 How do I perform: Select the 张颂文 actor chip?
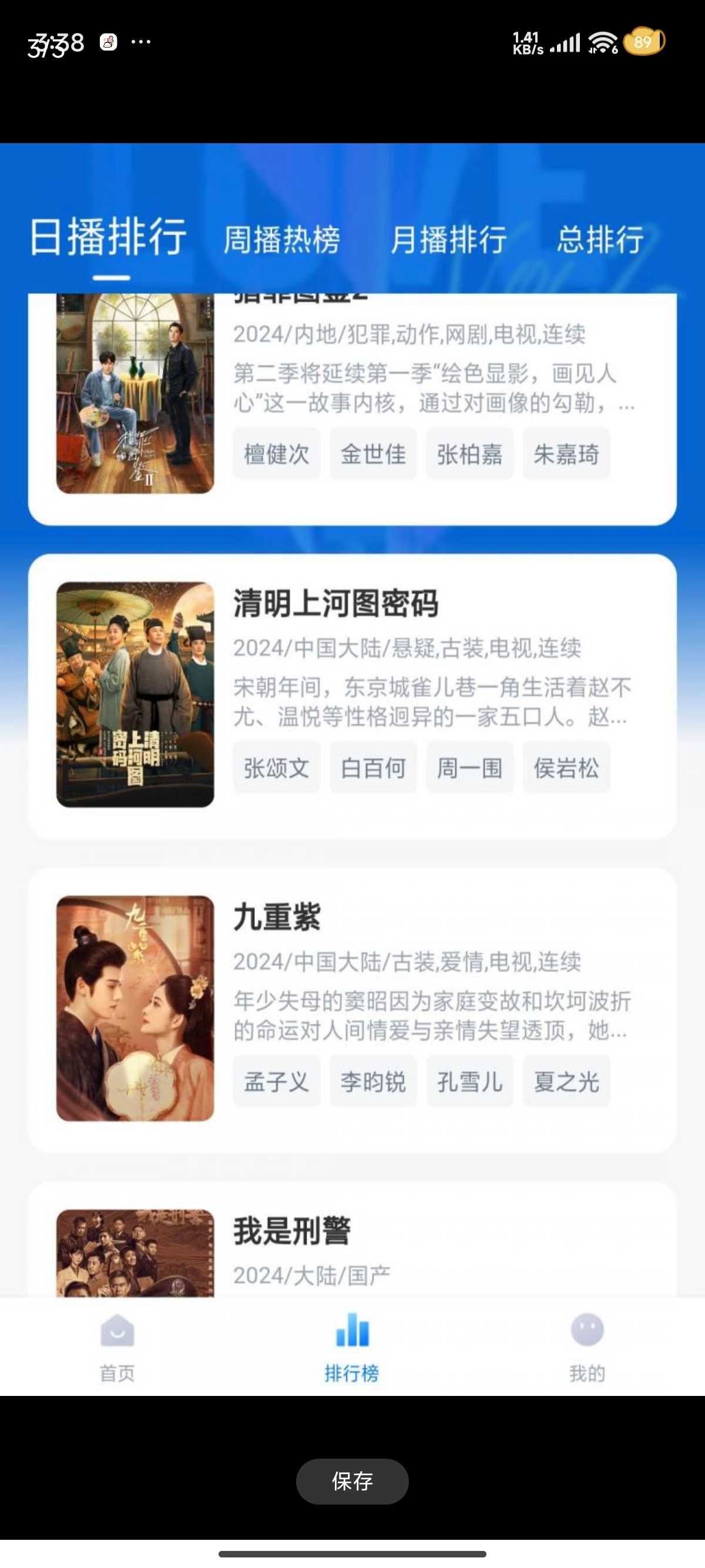tap(276, 768)
